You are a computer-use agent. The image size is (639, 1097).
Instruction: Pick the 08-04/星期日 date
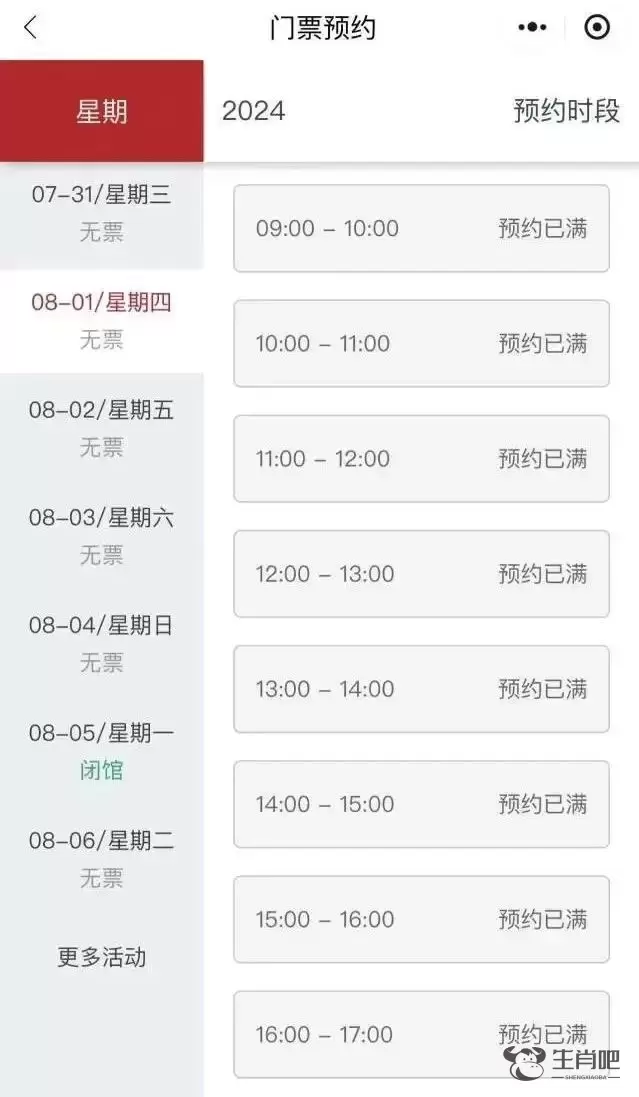tap(101, 643)
